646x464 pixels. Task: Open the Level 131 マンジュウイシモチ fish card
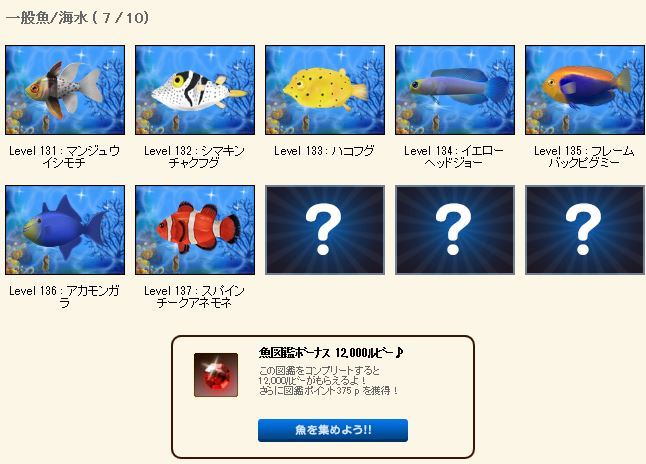click(x=65, y=90)
